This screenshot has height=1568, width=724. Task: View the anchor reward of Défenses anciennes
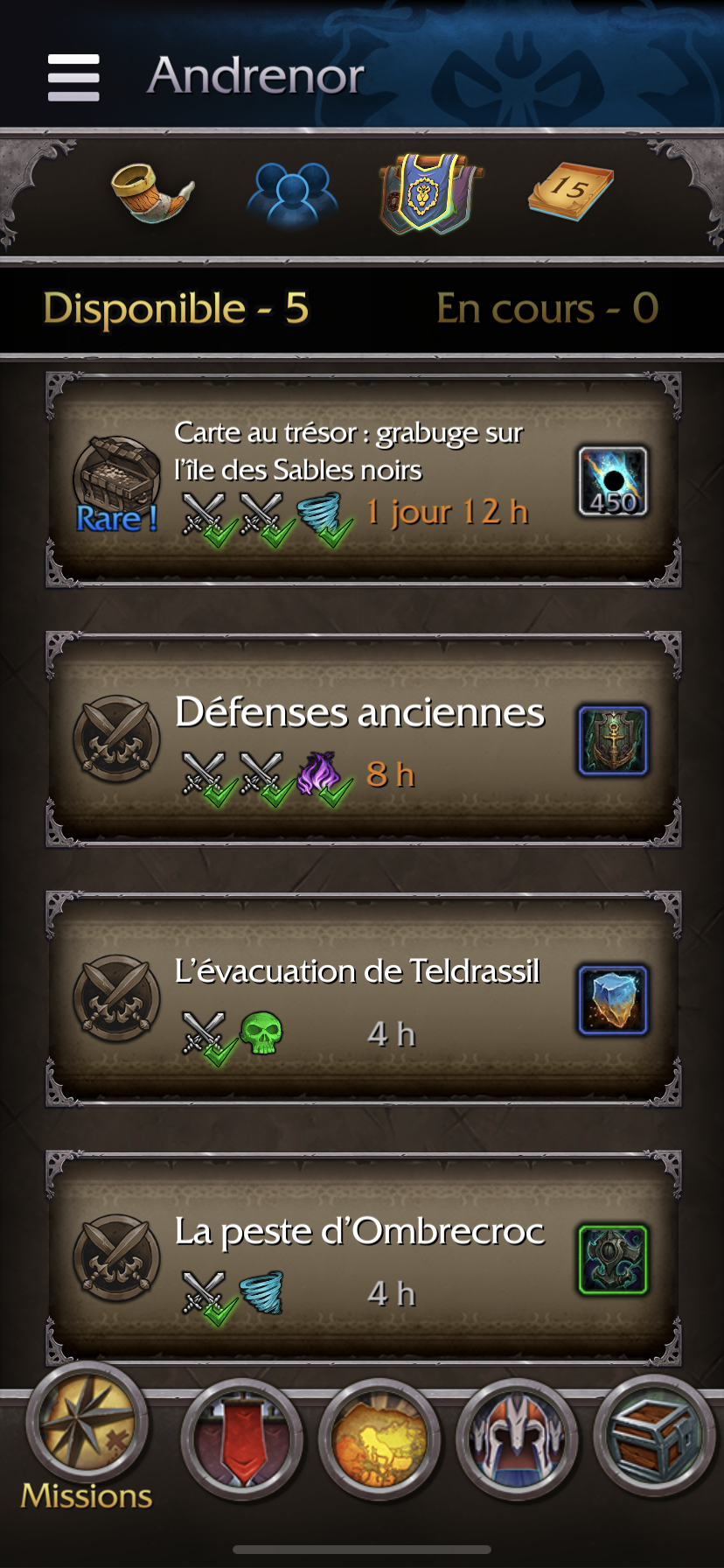[x=613, y=740]
